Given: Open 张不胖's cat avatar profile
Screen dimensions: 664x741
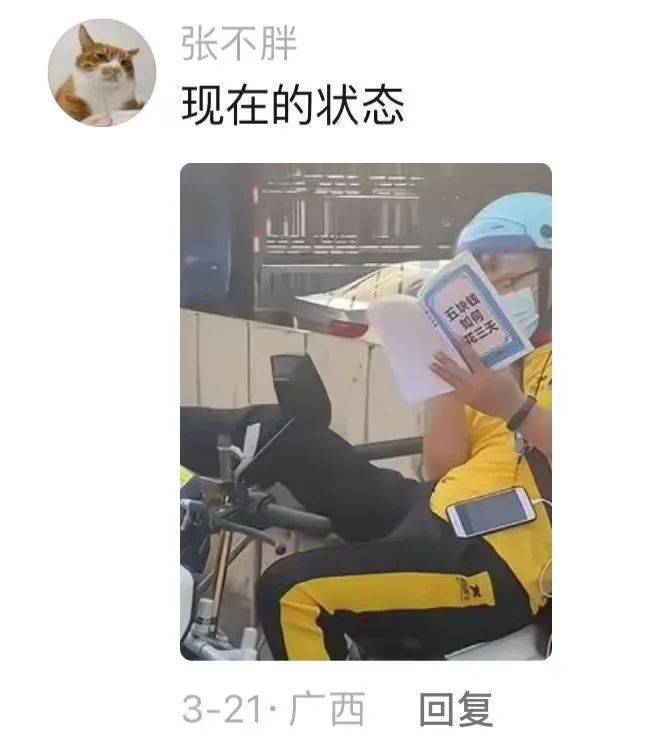Looking at the screenshot, I should pyautogui.click(x=102, y=73).
